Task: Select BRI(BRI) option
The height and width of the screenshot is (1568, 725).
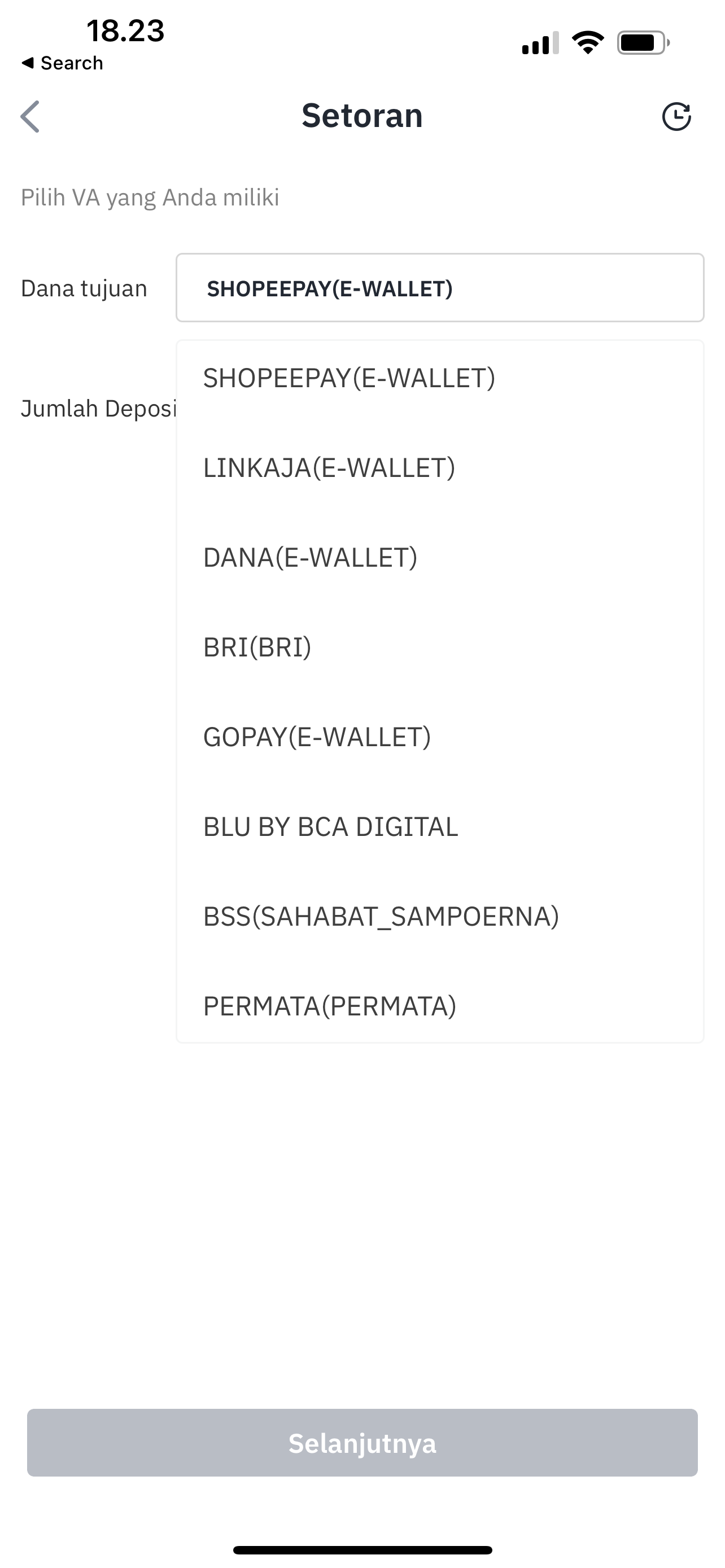Action: [439, 647]
